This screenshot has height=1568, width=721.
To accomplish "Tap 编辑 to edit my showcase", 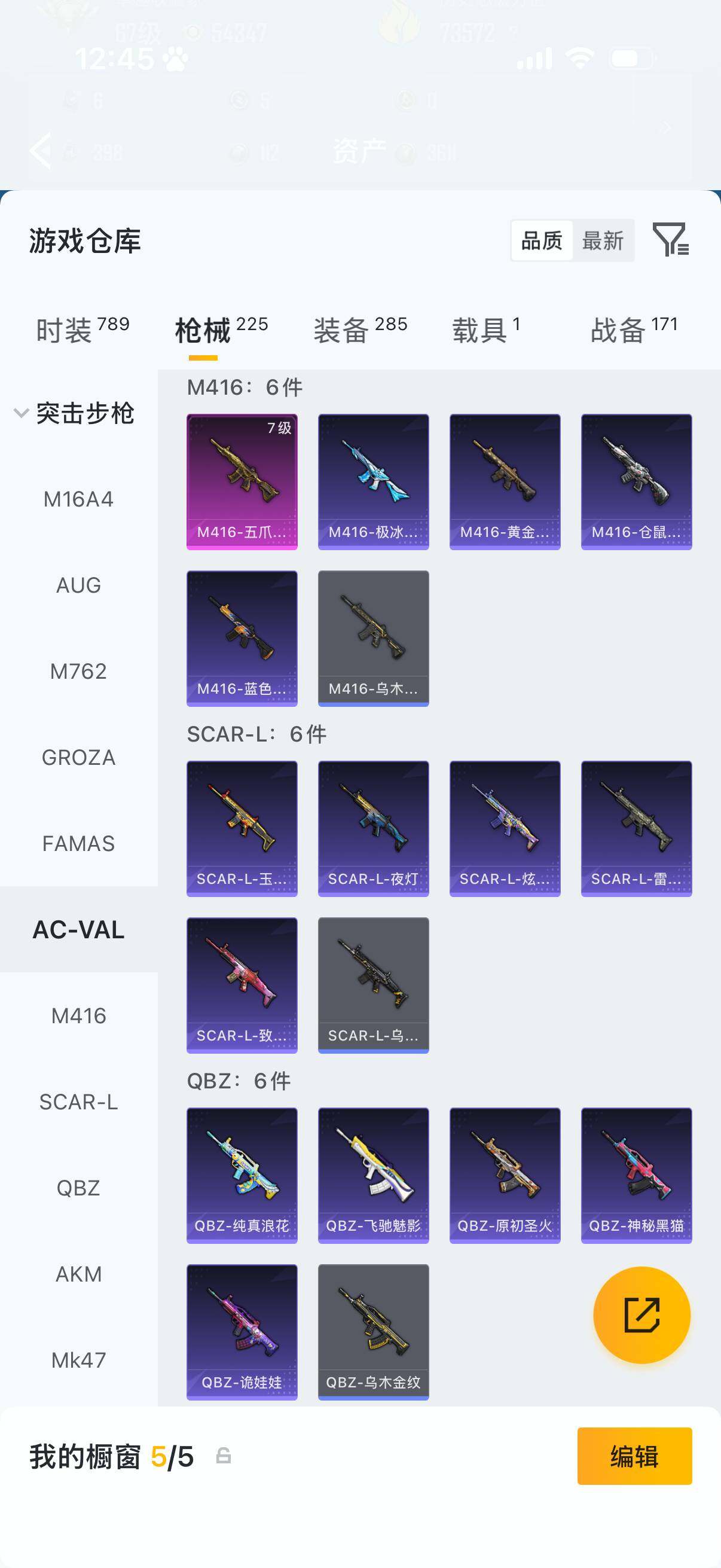I will (x=634, y=1456).
